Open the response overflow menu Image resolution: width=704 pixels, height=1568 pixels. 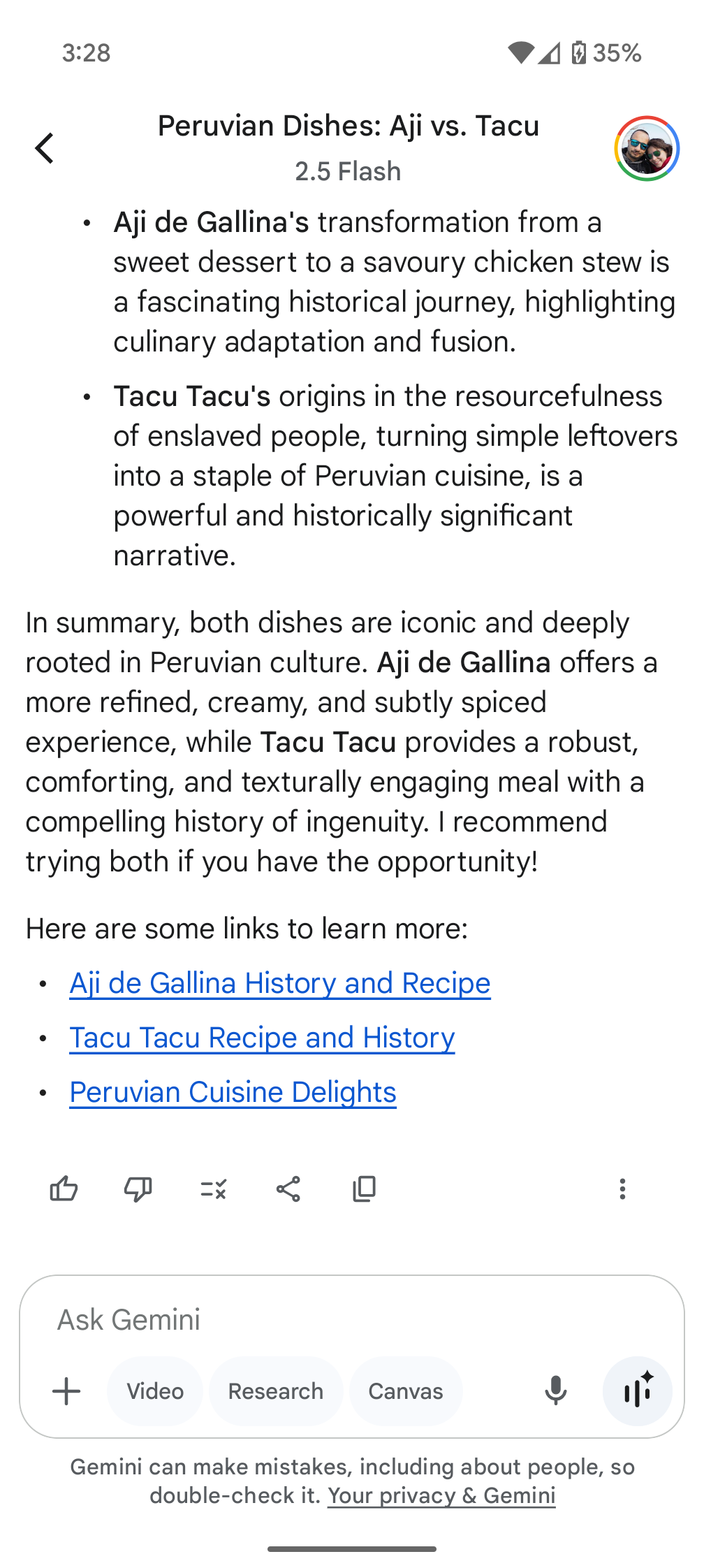(x=622, y=1189)
